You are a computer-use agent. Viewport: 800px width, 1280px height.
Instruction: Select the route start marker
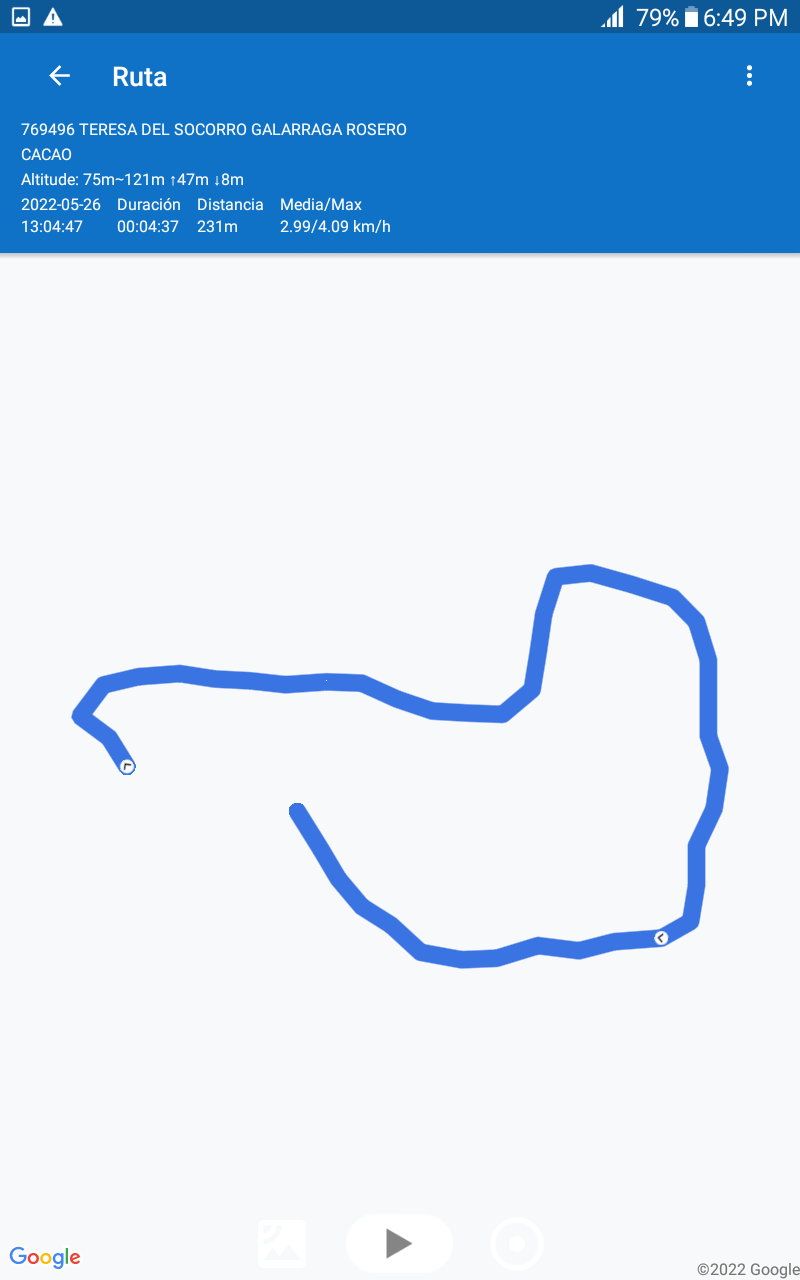pos(127,767)
